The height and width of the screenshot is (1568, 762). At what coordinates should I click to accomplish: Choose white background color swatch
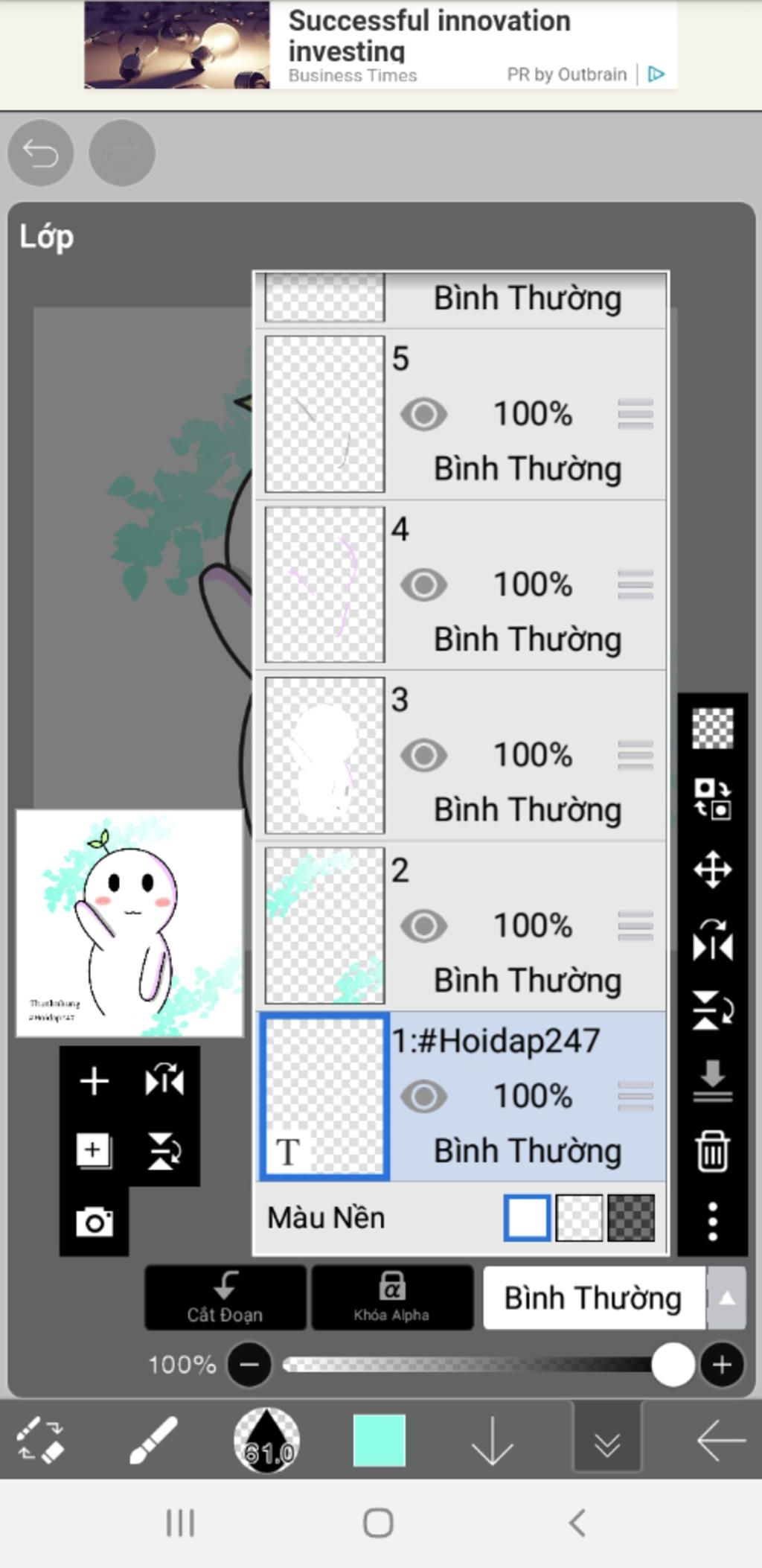(x=527, y=1218)
